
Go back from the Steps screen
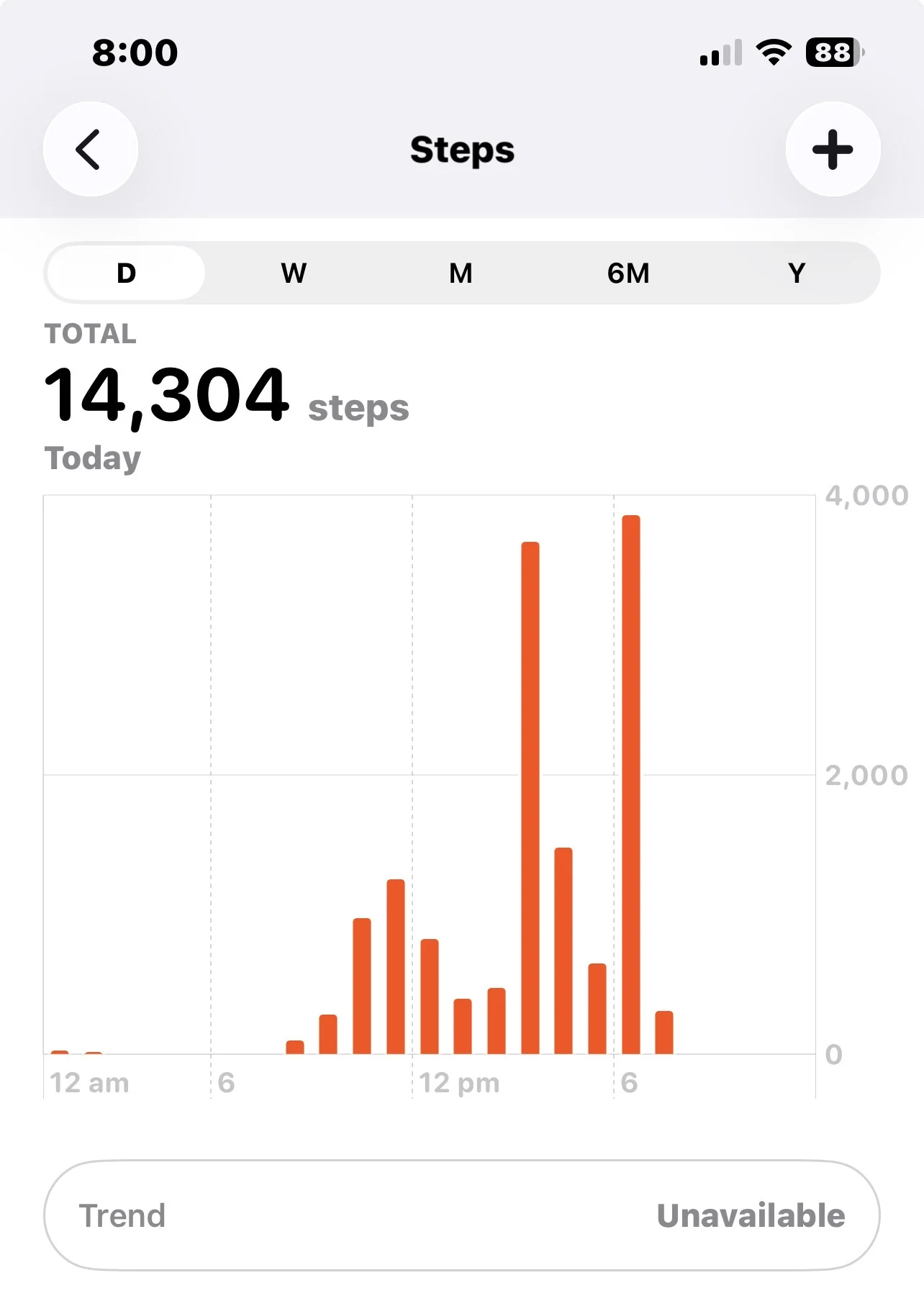click(x=91, y=149)
